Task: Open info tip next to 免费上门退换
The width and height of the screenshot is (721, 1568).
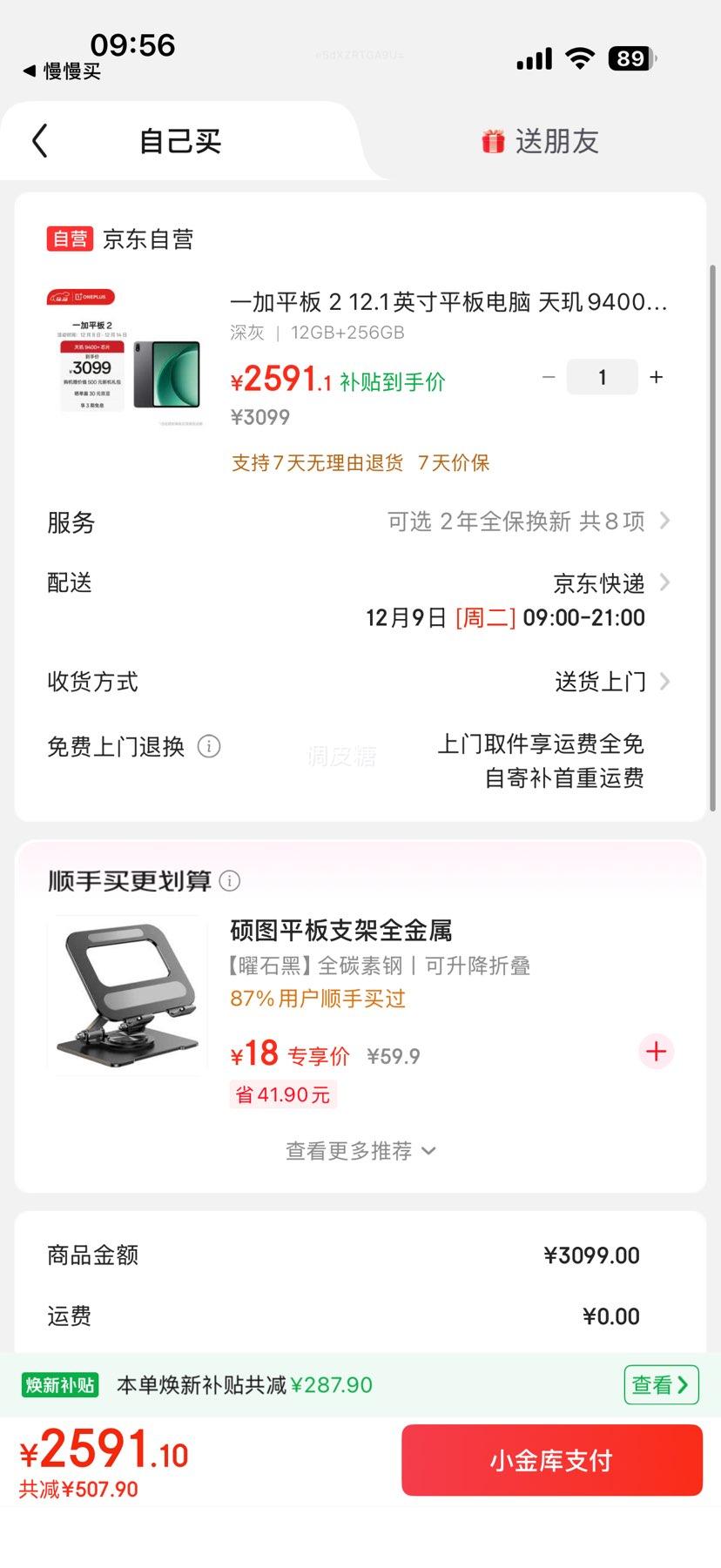Action: click(208, 747)
